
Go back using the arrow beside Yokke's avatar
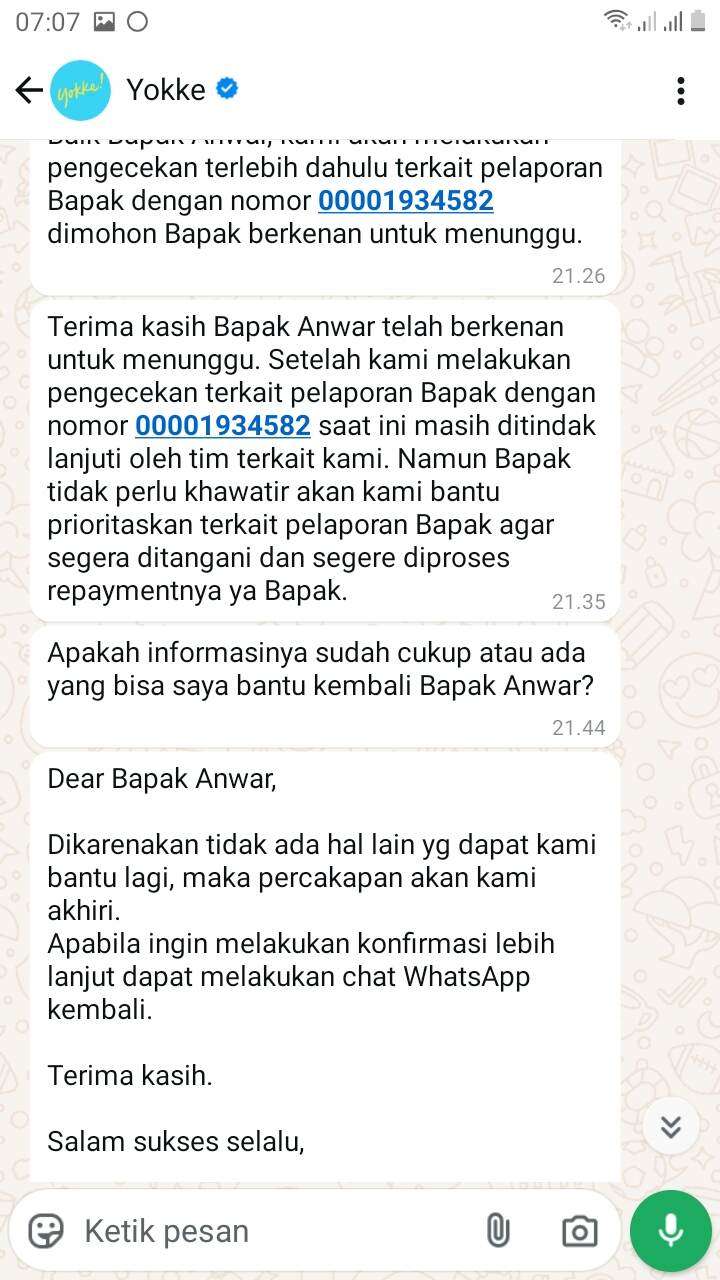(29, 91)
